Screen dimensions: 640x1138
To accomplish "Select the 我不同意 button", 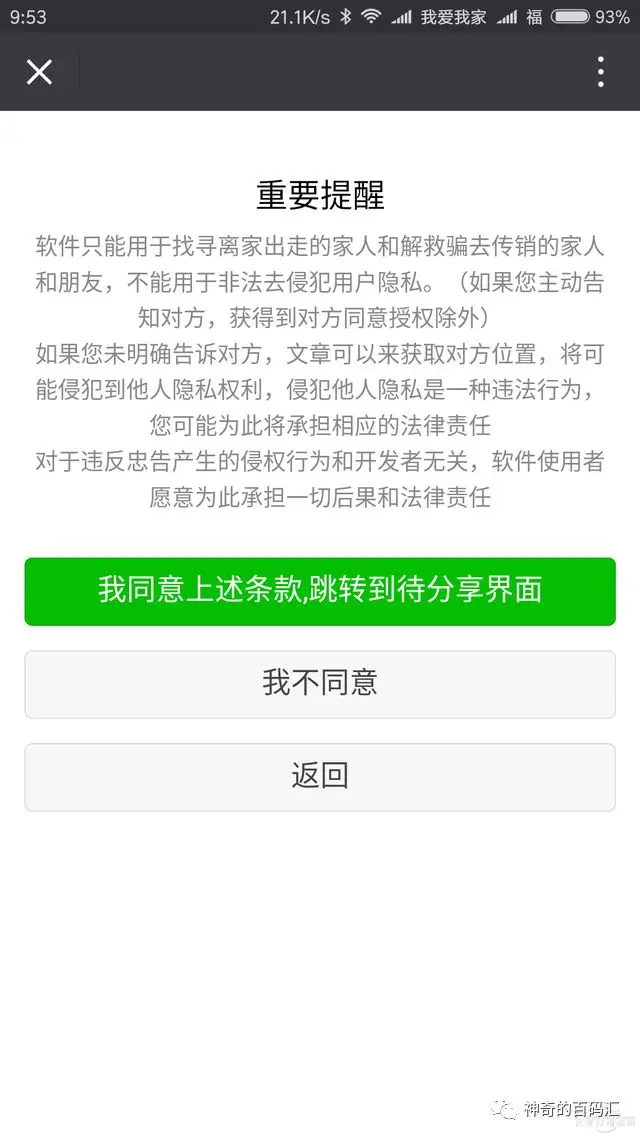I will pos(320,684).
